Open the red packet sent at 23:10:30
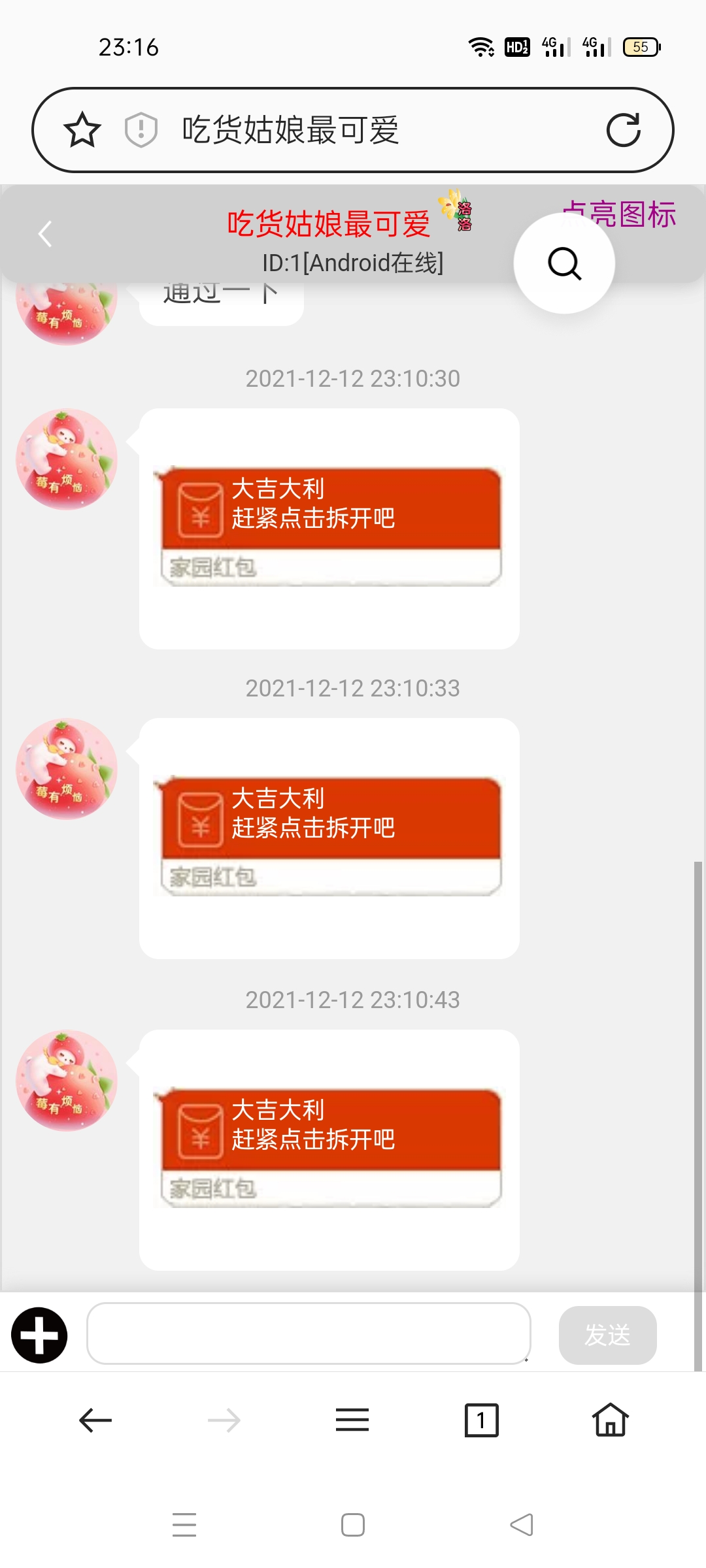 pos(330,526)
